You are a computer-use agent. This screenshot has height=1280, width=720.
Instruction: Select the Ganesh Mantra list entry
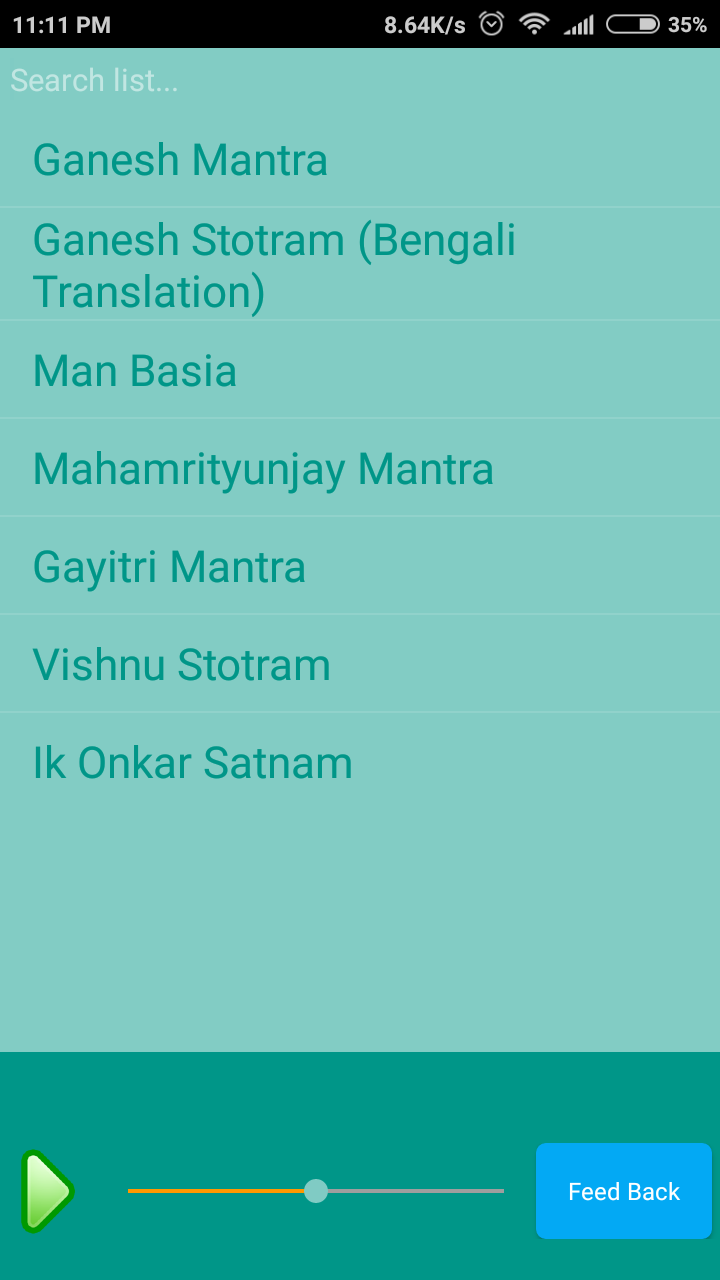180,160
